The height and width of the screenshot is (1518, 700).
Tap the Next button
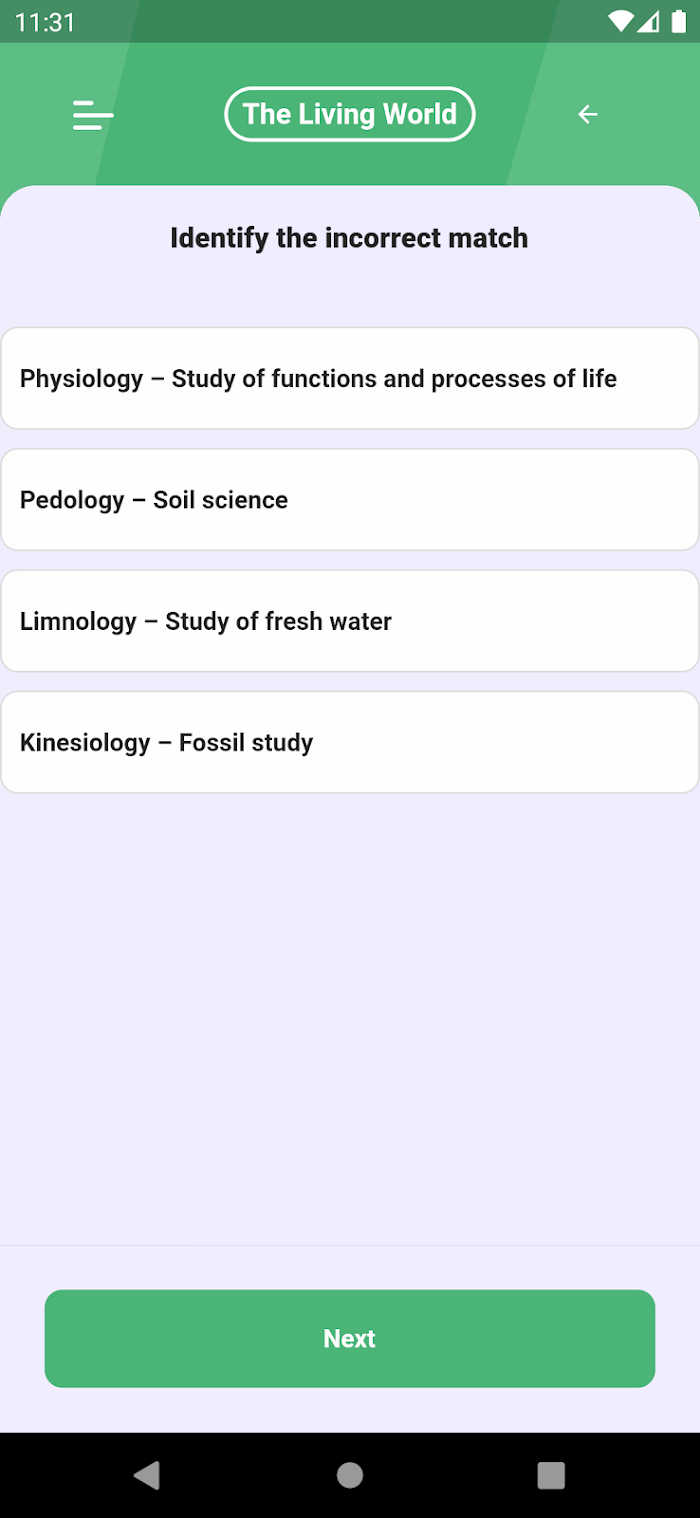coord(350,1338)
